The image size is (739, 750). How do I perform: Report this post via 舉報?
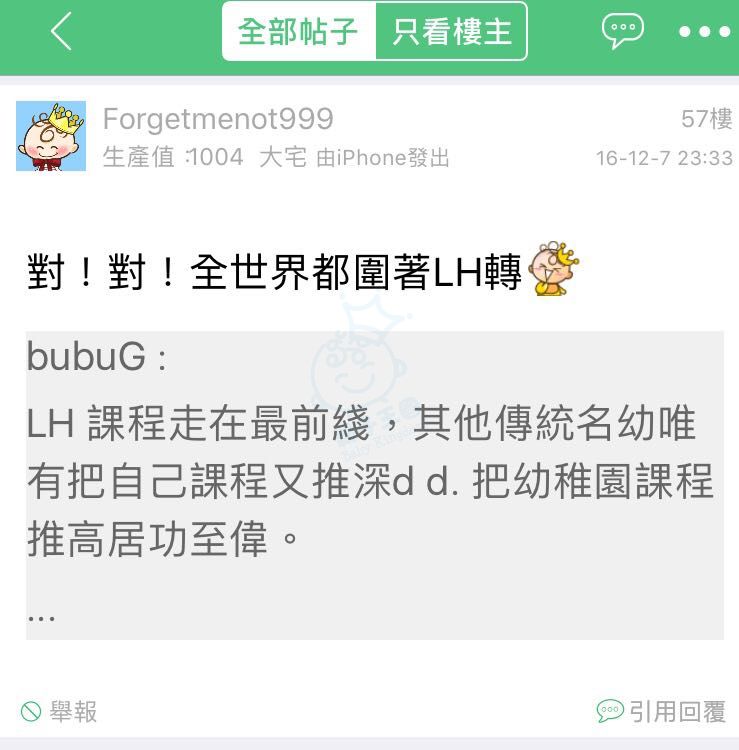click(60, 711)
